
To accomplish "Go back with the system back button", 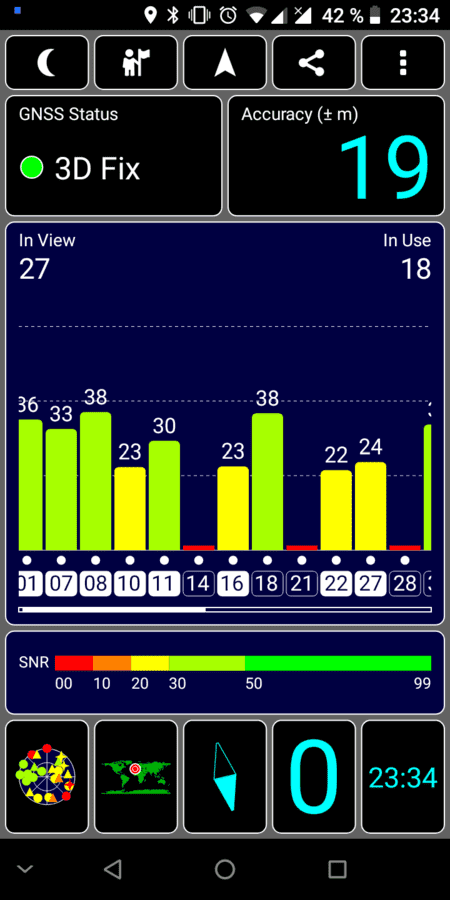I will [113, 869].
